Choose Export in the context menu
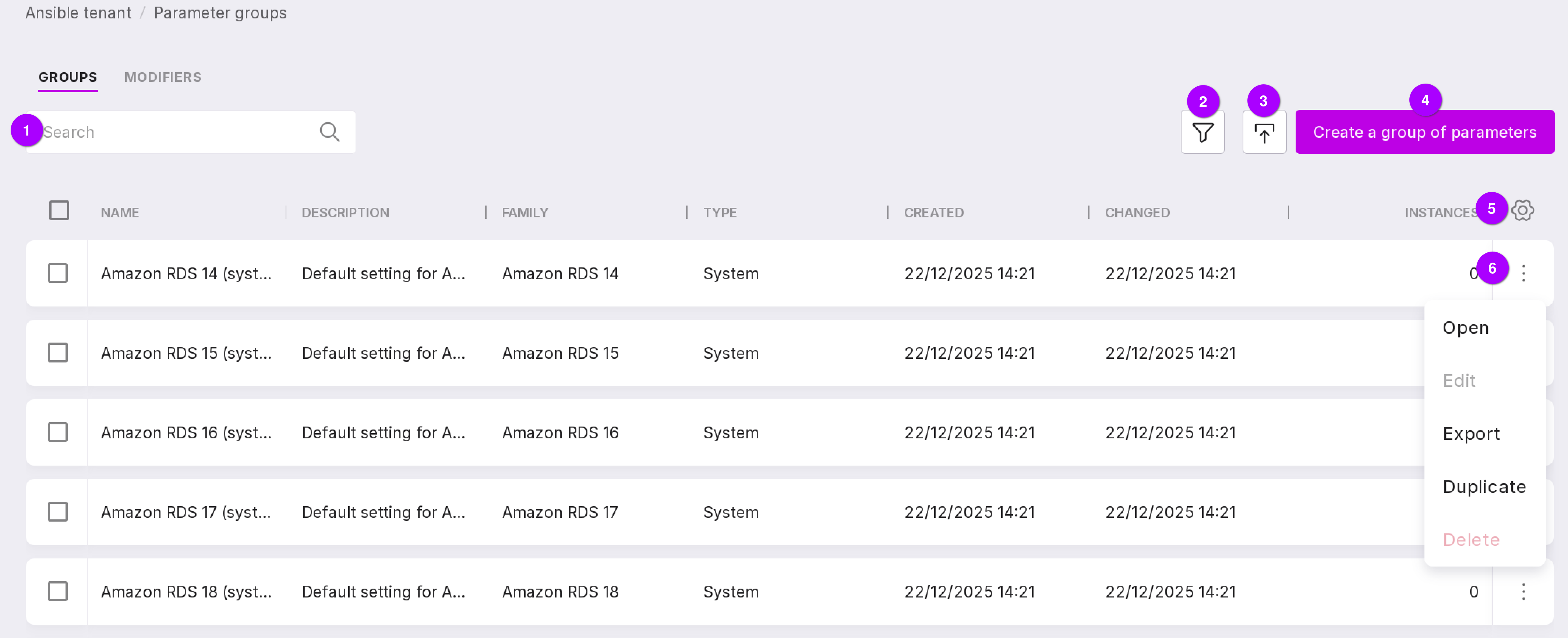1568x638 pixels. click(x=1470, y=434)
